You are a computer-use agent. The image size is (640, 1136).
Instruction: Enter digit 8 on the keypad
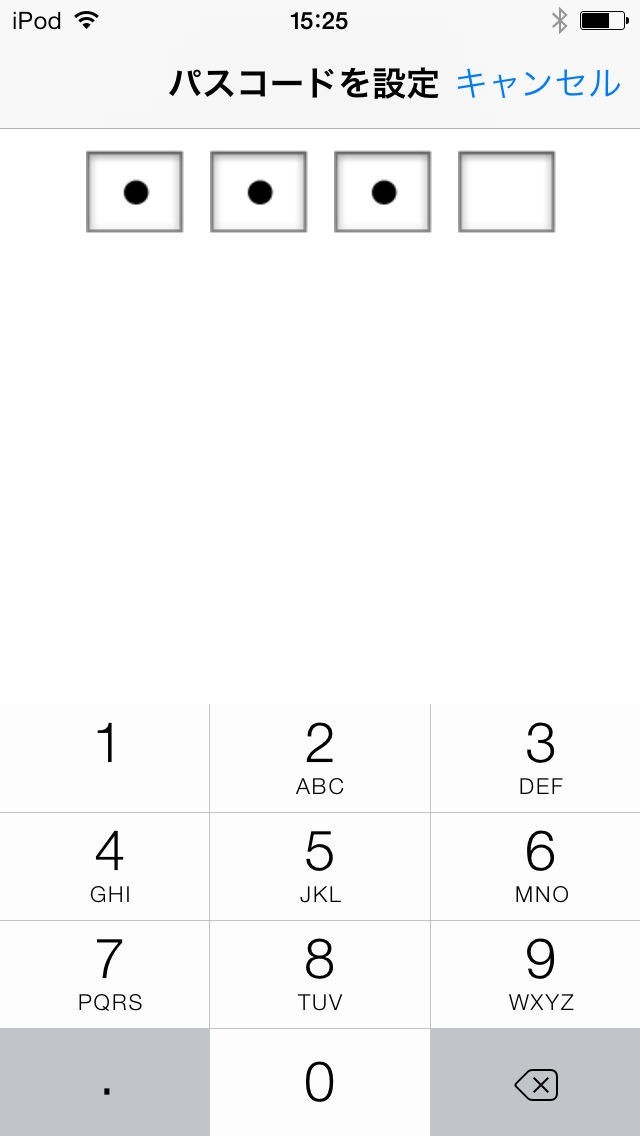point(320,974)
